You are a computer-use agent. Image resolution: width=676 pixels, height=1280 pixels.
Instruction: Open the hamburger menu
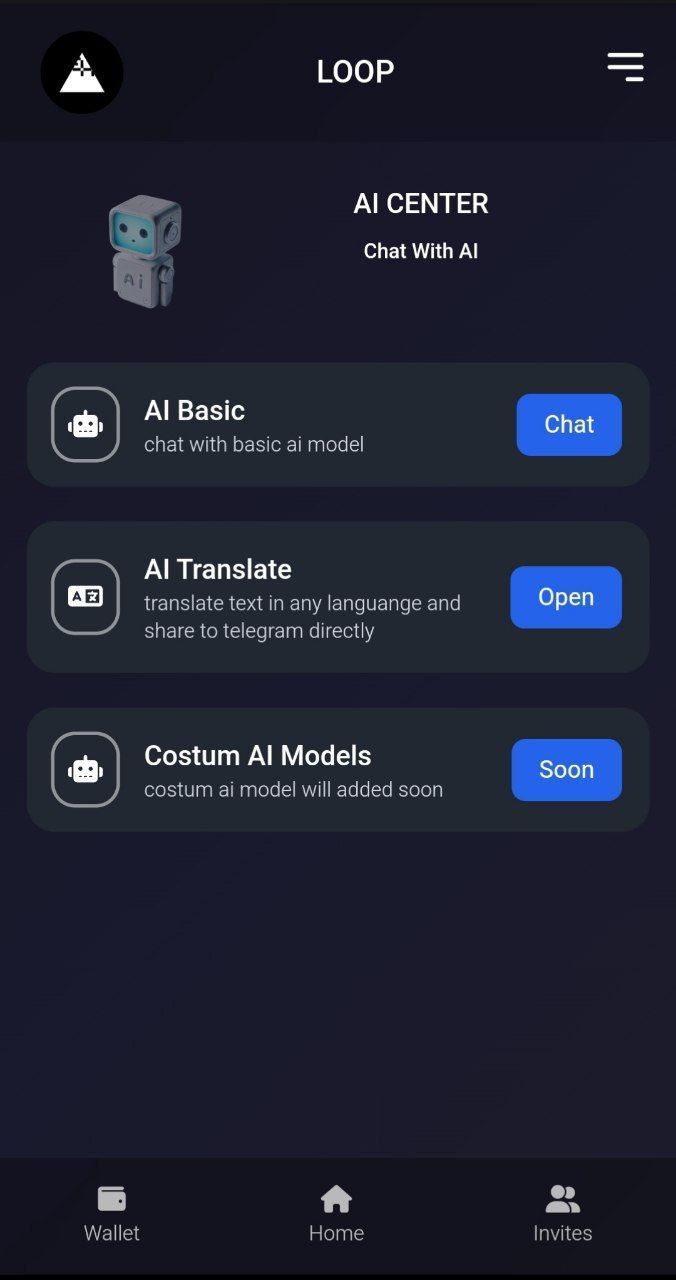(x=625, y=67)
